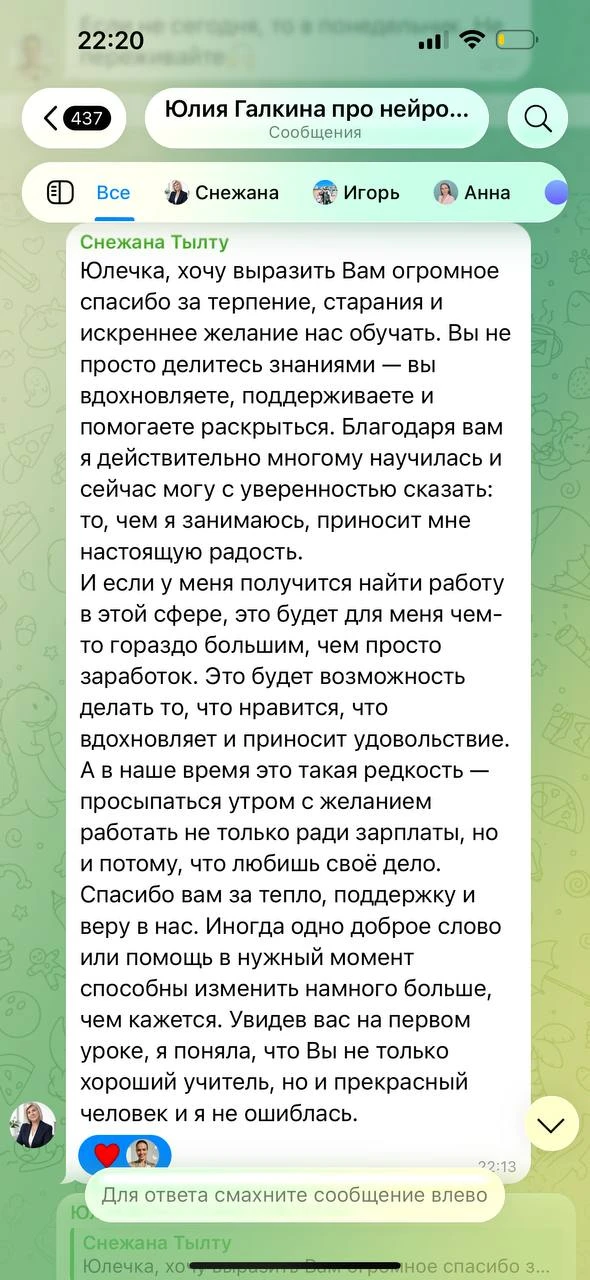Open the topics sidebar layout icon
Image resolution: width=590 pixels, height=1280 pixels.
coord(61,193)
